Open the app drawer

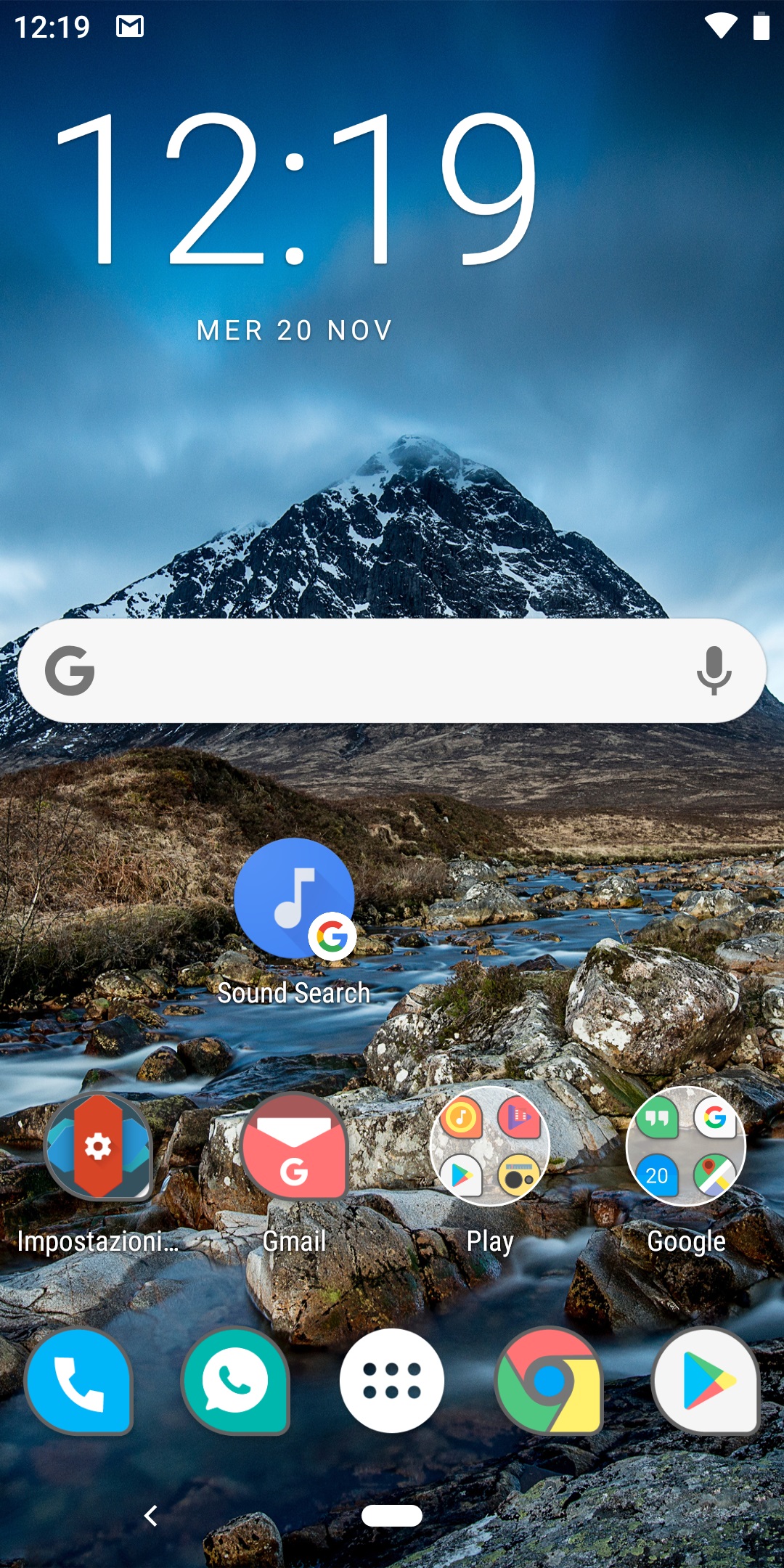(392, 1381)
